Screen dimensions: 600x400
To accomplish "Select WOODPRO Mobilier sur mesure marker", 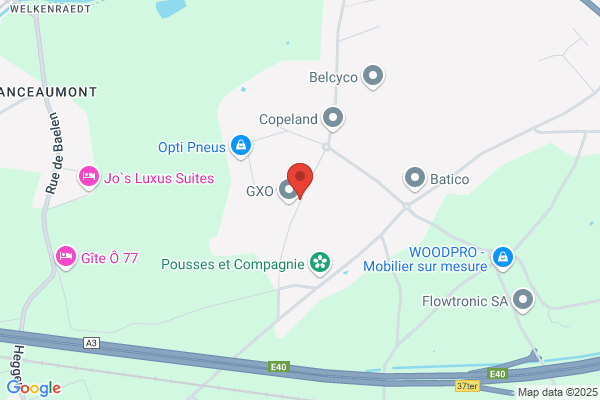I will tap(503, 258).
